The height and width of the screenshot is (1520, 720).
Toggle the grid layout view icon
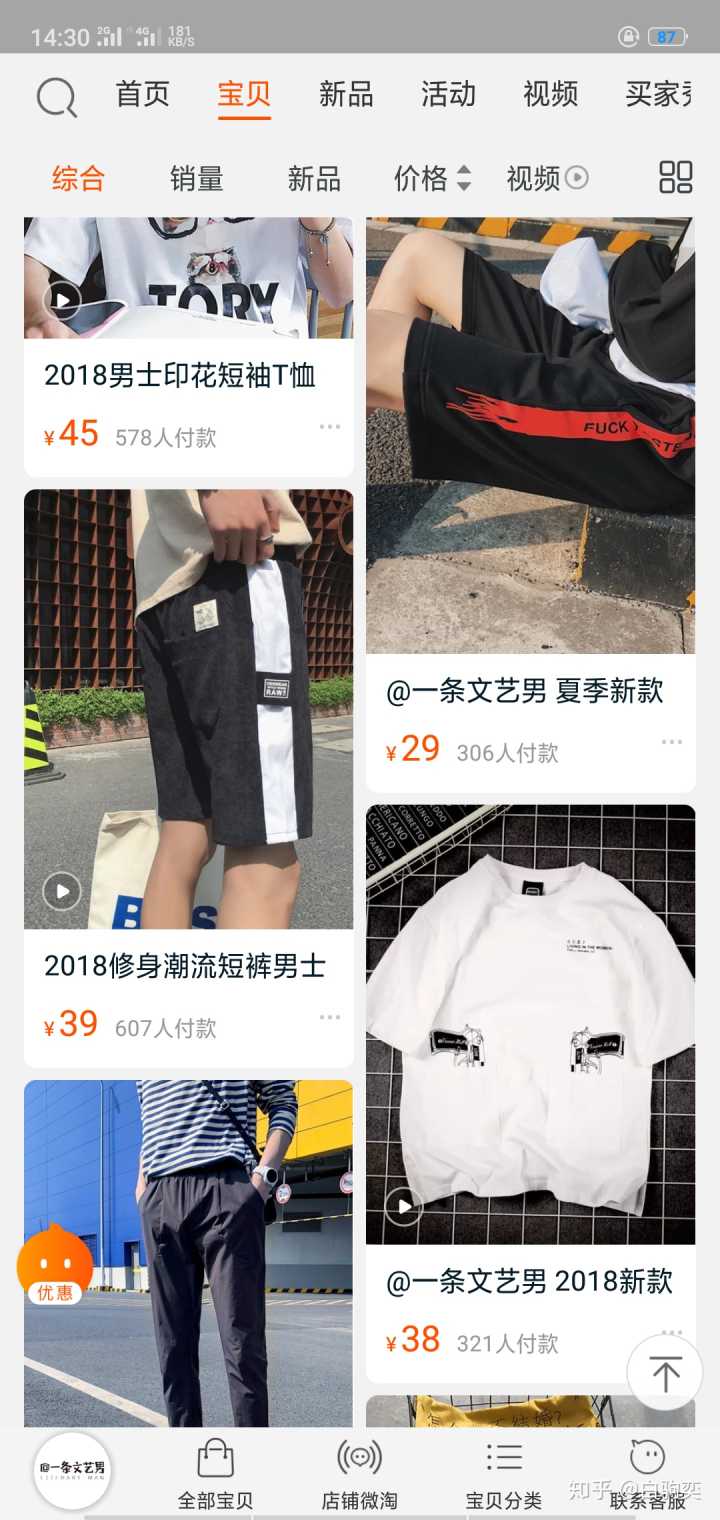[676, 178]
